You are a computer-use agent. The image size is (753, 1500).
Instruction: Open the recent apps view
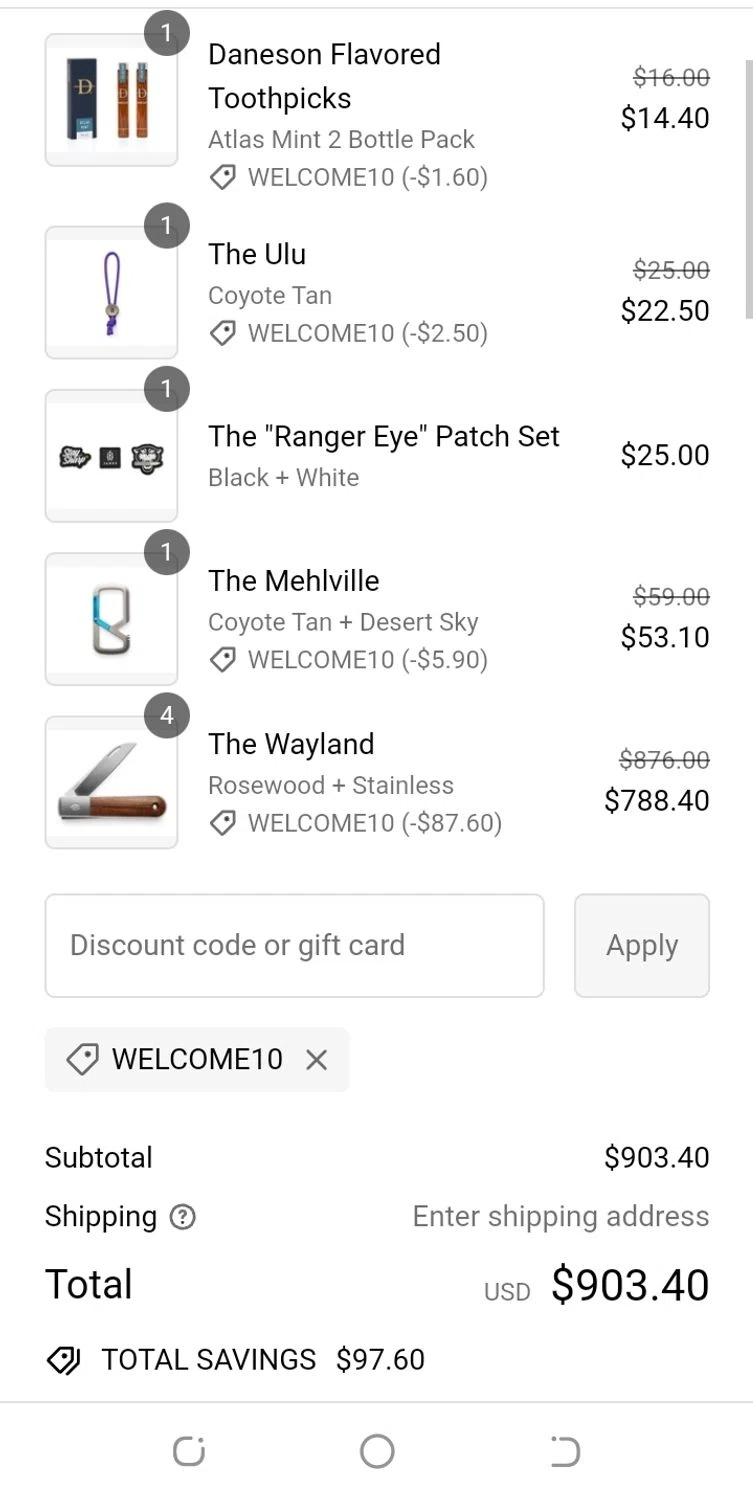pyautogui.click(x=188, y=1451)
